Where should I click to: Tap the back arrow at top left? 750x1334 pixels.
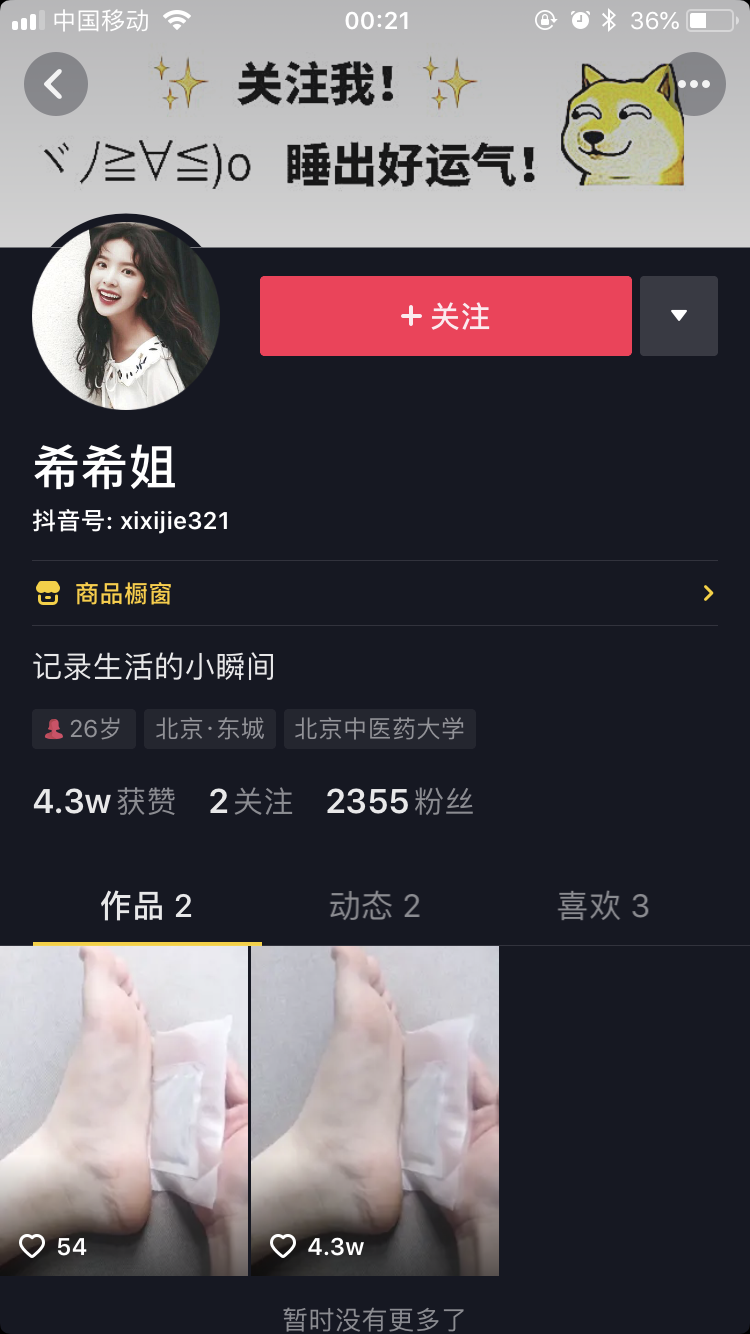(x=56, y=84)
